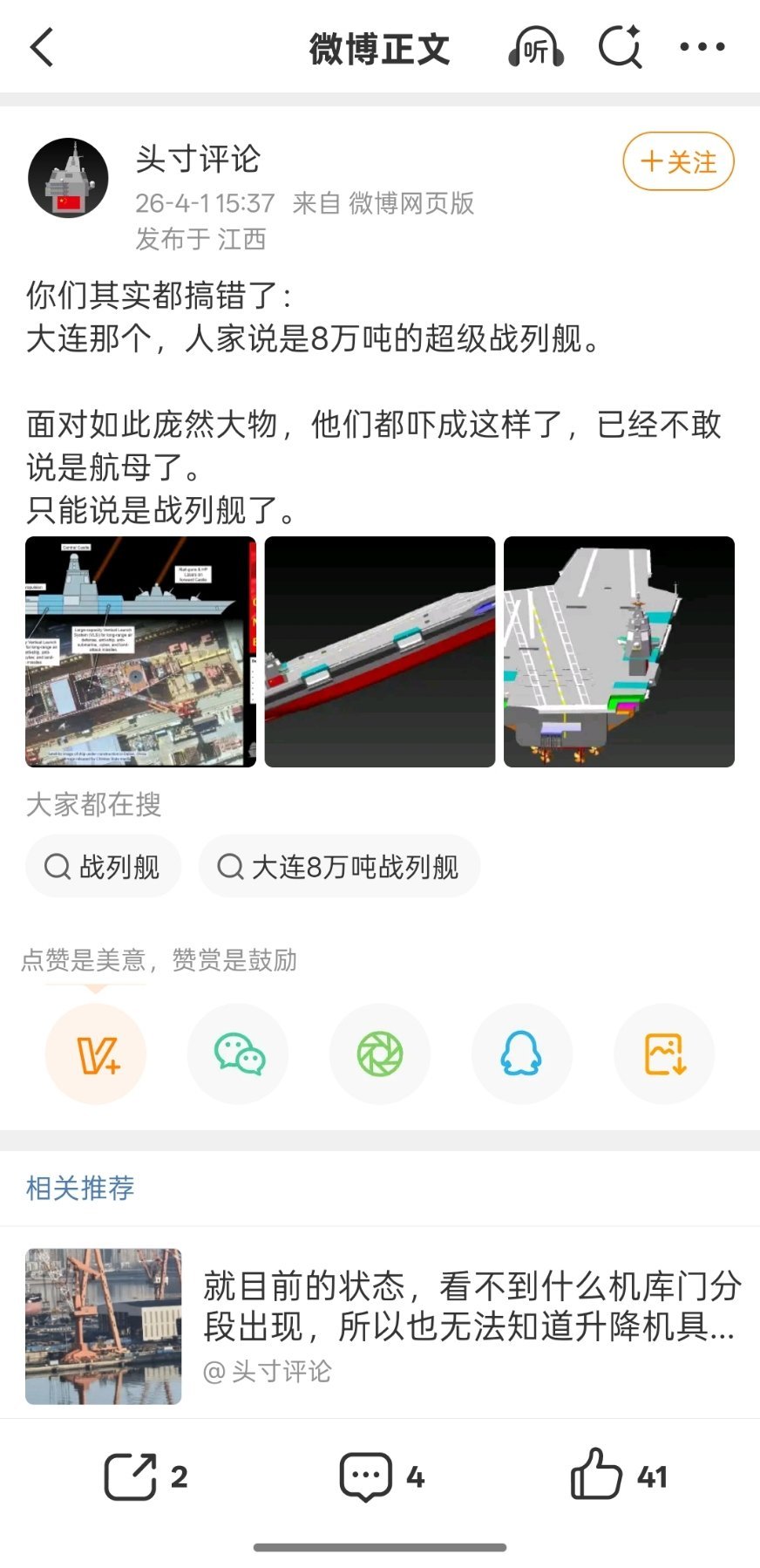
Task: Search 大连8万吨战列舰 suggestion chip
Action: [x=340, y=866]
